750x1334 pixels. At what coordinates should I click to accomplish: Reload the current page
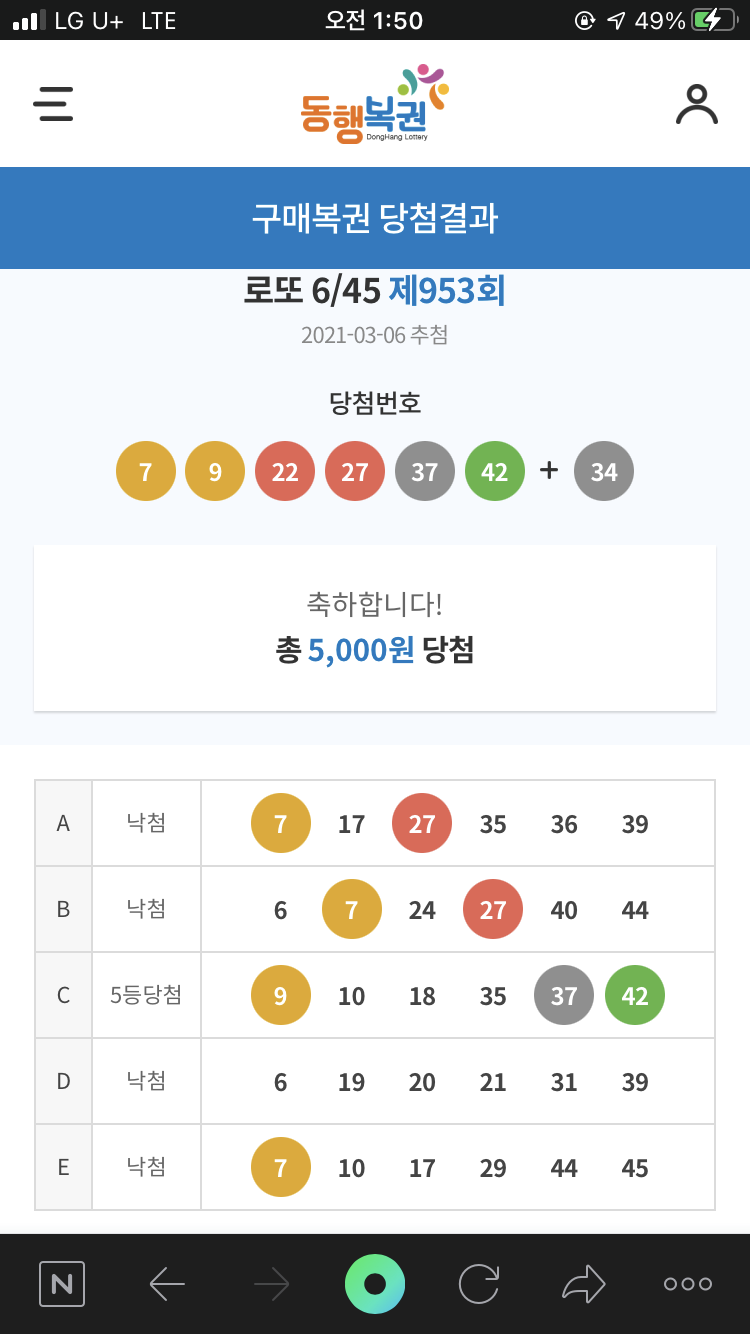coord(479,1284)
